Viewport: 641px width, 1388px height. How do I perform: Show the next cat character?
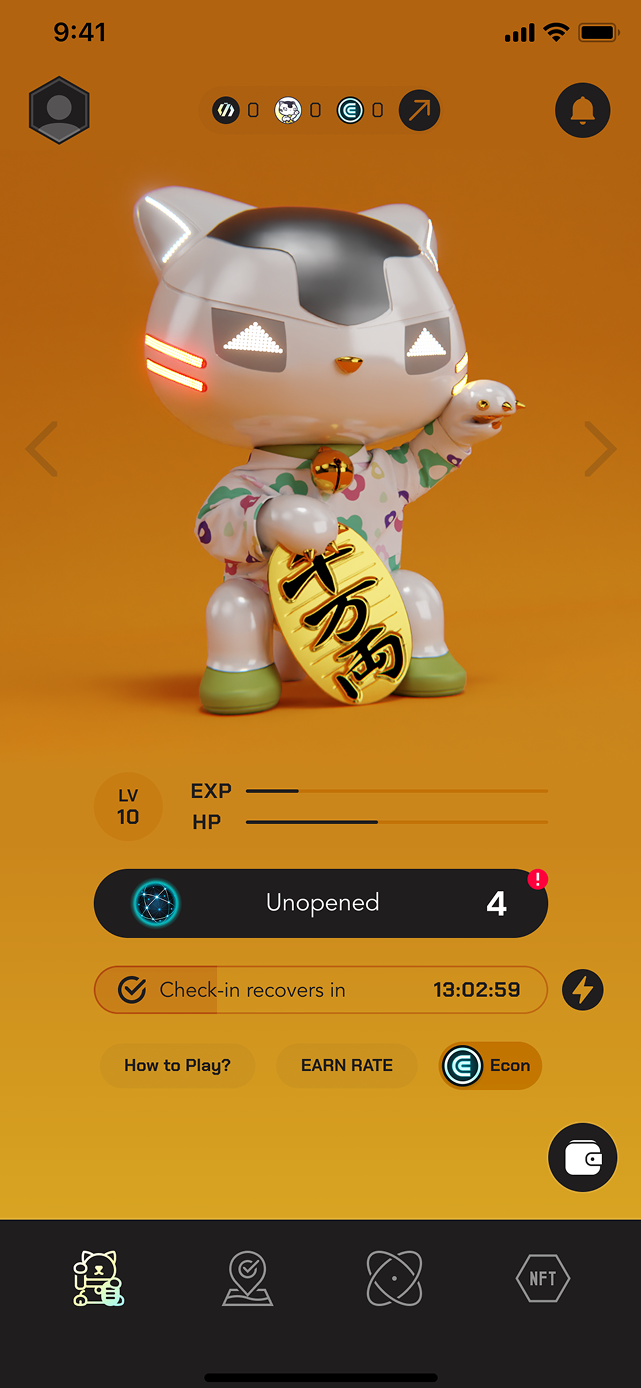coord(599,449)
